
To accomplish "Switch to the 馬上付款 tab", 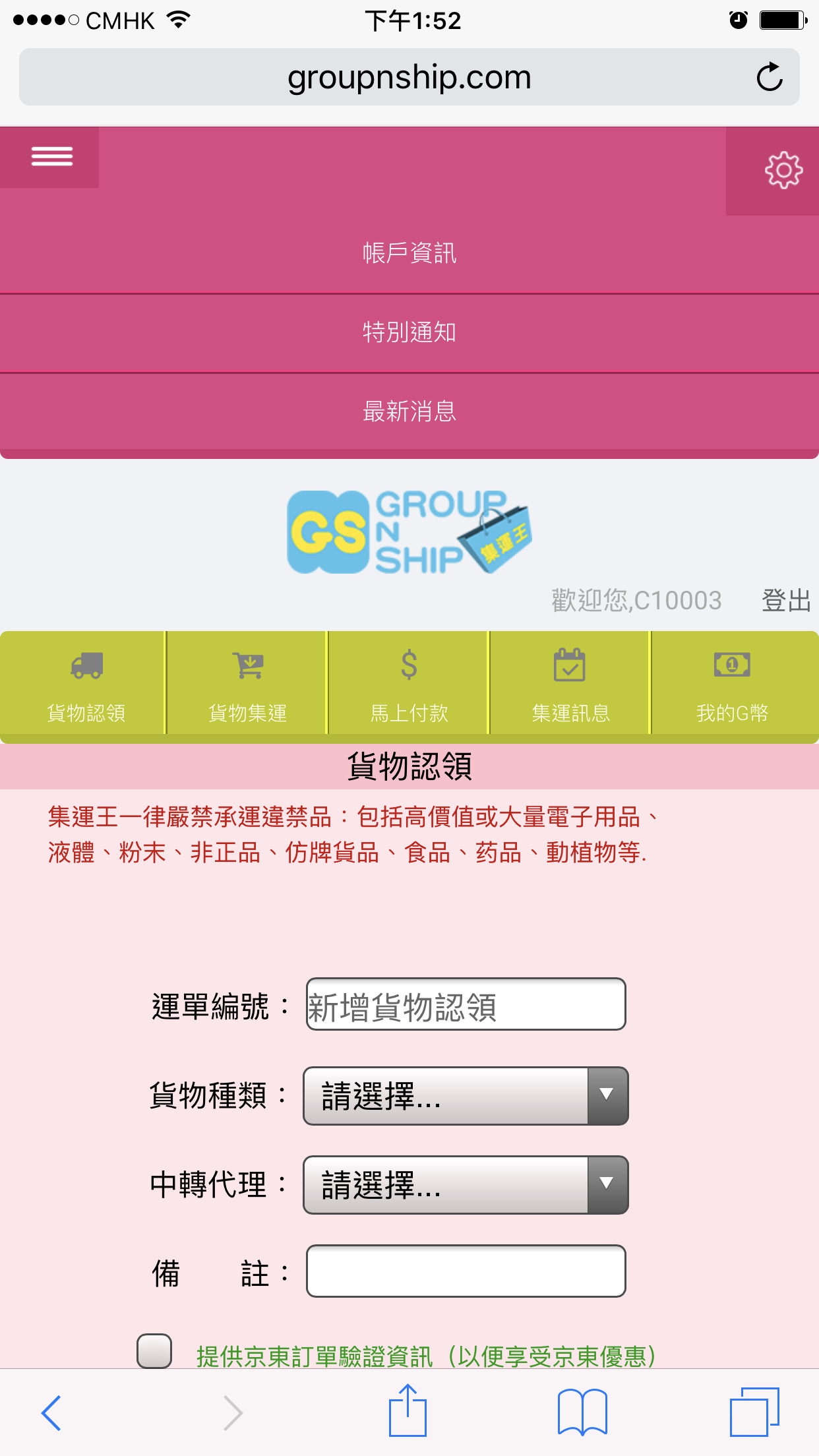I will (409, 683).
